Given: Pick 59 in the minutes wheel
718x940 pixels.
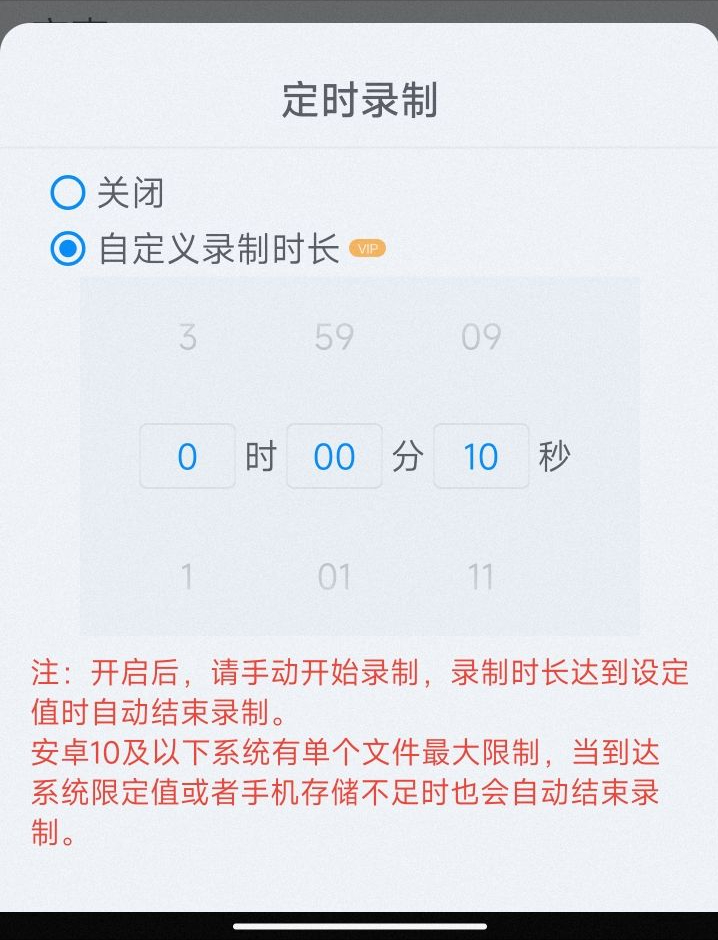Looking at the screenshot, I should (334, 337).
